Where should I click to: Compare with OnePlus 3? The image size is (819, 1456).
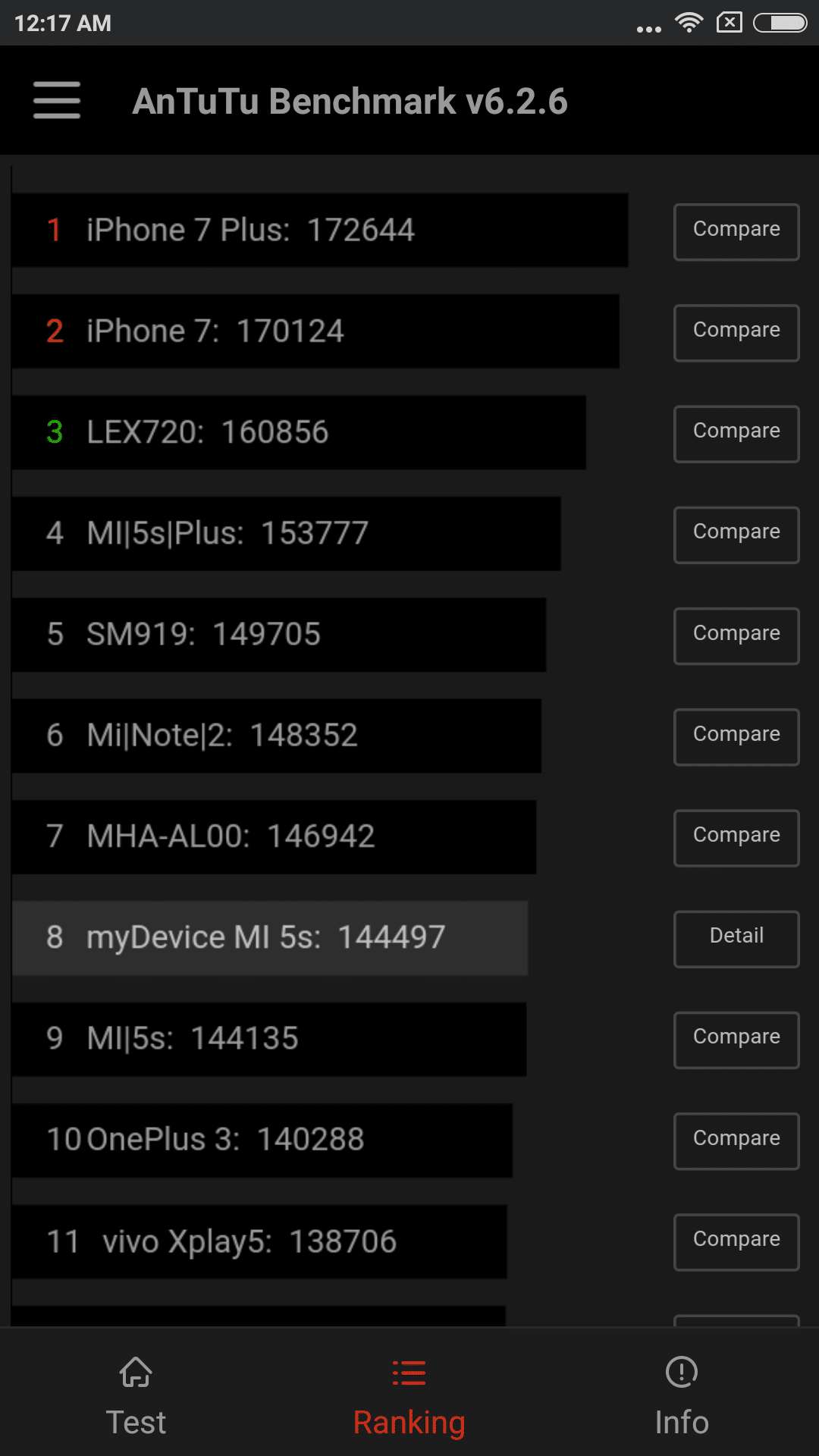[736, 1141]
